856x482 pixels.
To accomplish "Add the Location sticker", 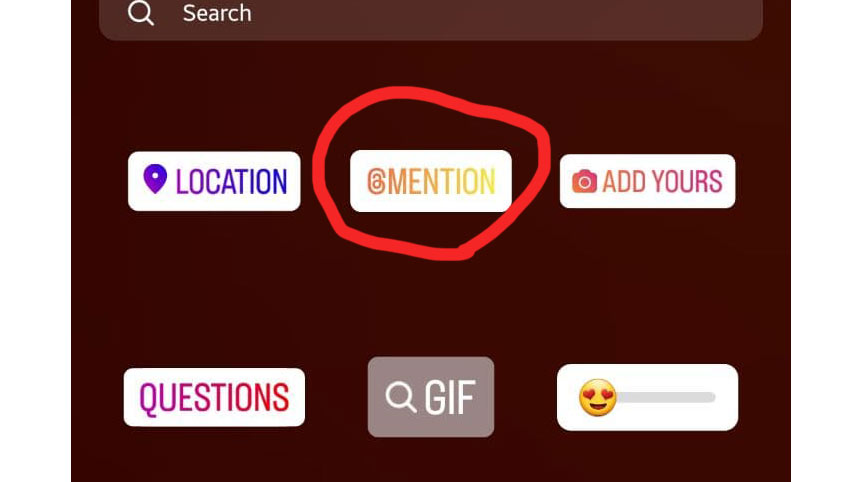I will click(x=214, y=181).
